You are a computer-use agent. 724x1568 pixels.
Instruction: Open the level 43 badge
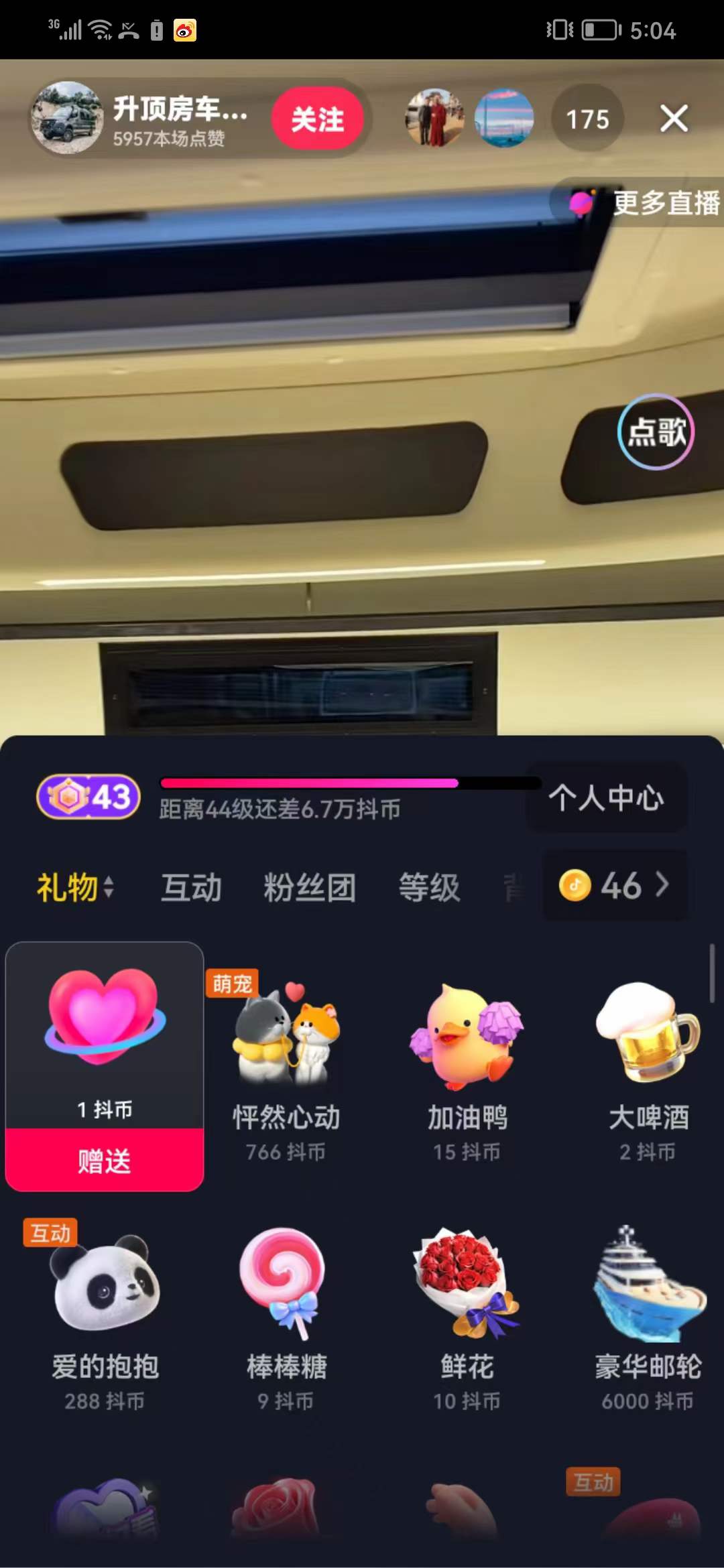coord(88,797)
